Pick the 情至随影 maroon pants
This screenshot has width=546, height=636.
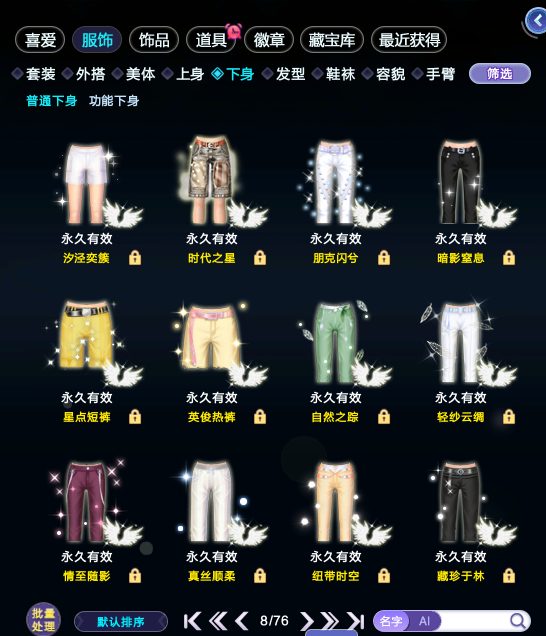tap(86, 502)
